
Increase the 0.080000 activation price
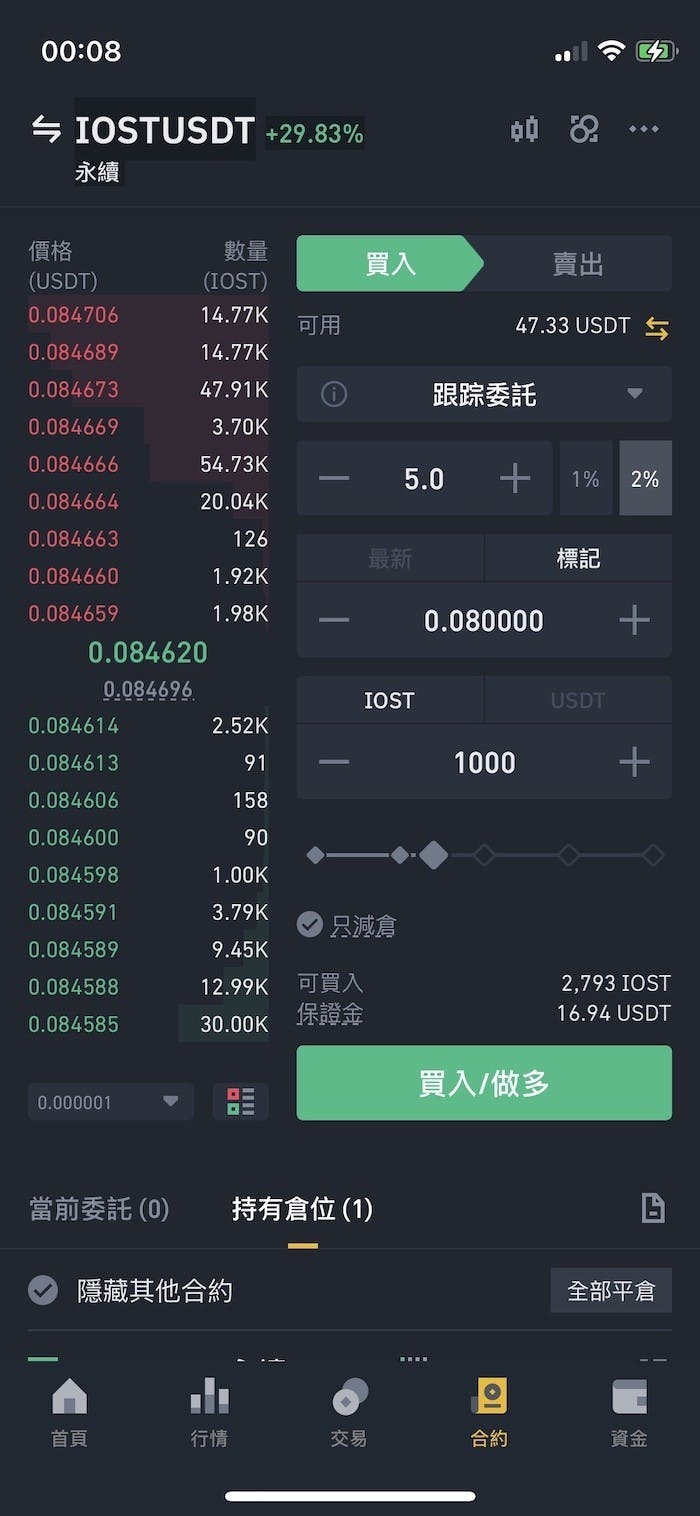[634, 621]
